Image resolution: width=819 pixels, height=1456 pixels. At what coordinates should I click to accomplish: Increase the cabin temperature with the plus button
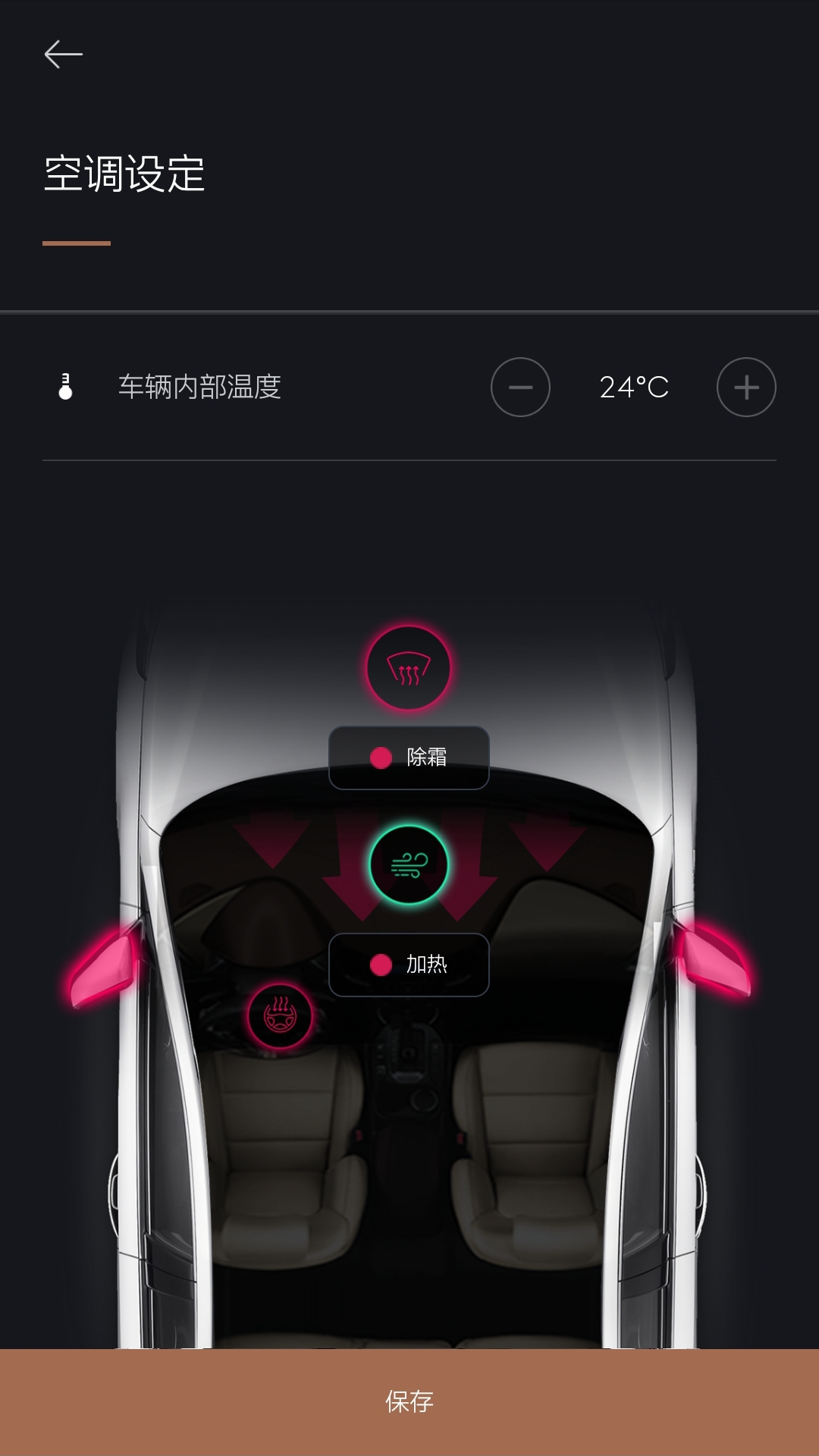(x=746, y=387)
